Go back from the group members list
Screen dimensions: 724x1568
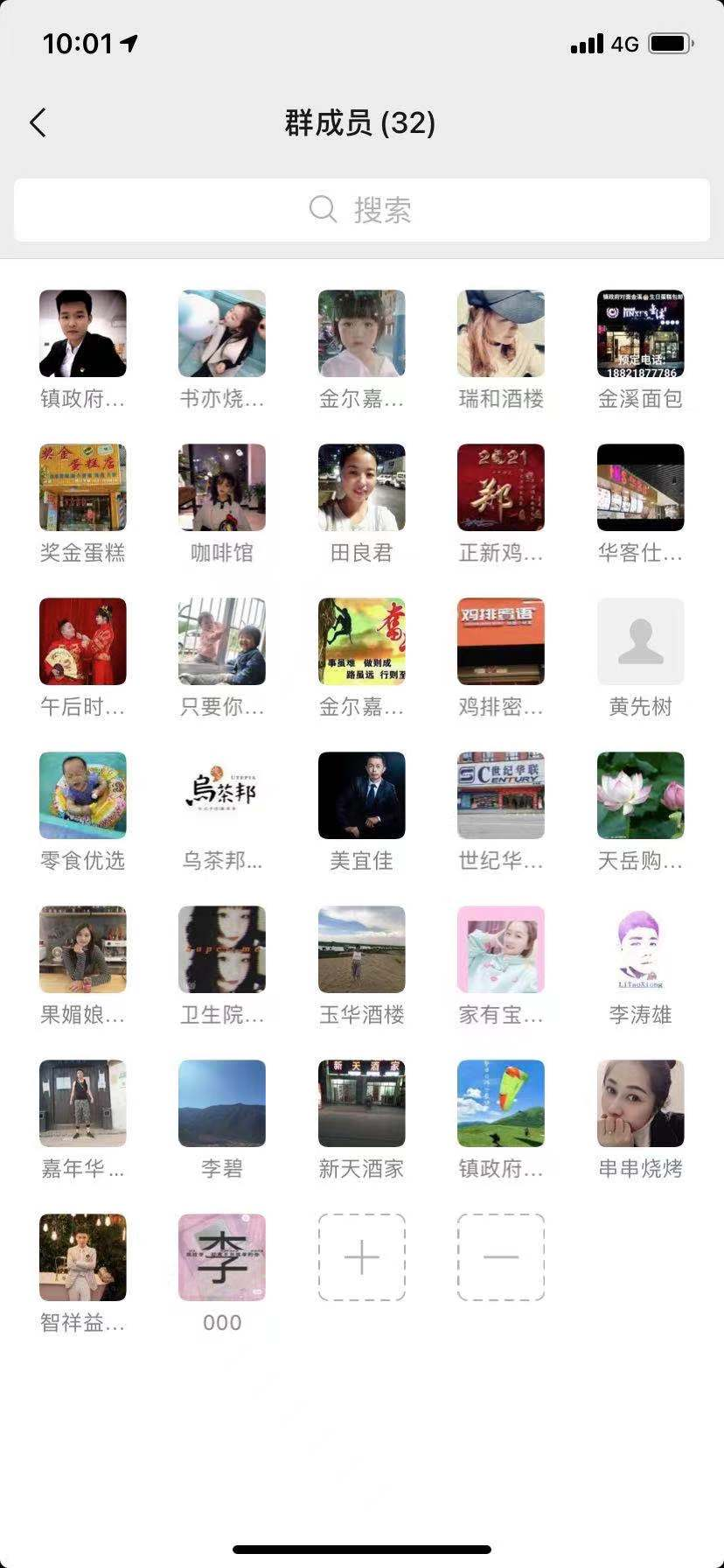click(38, 123)
